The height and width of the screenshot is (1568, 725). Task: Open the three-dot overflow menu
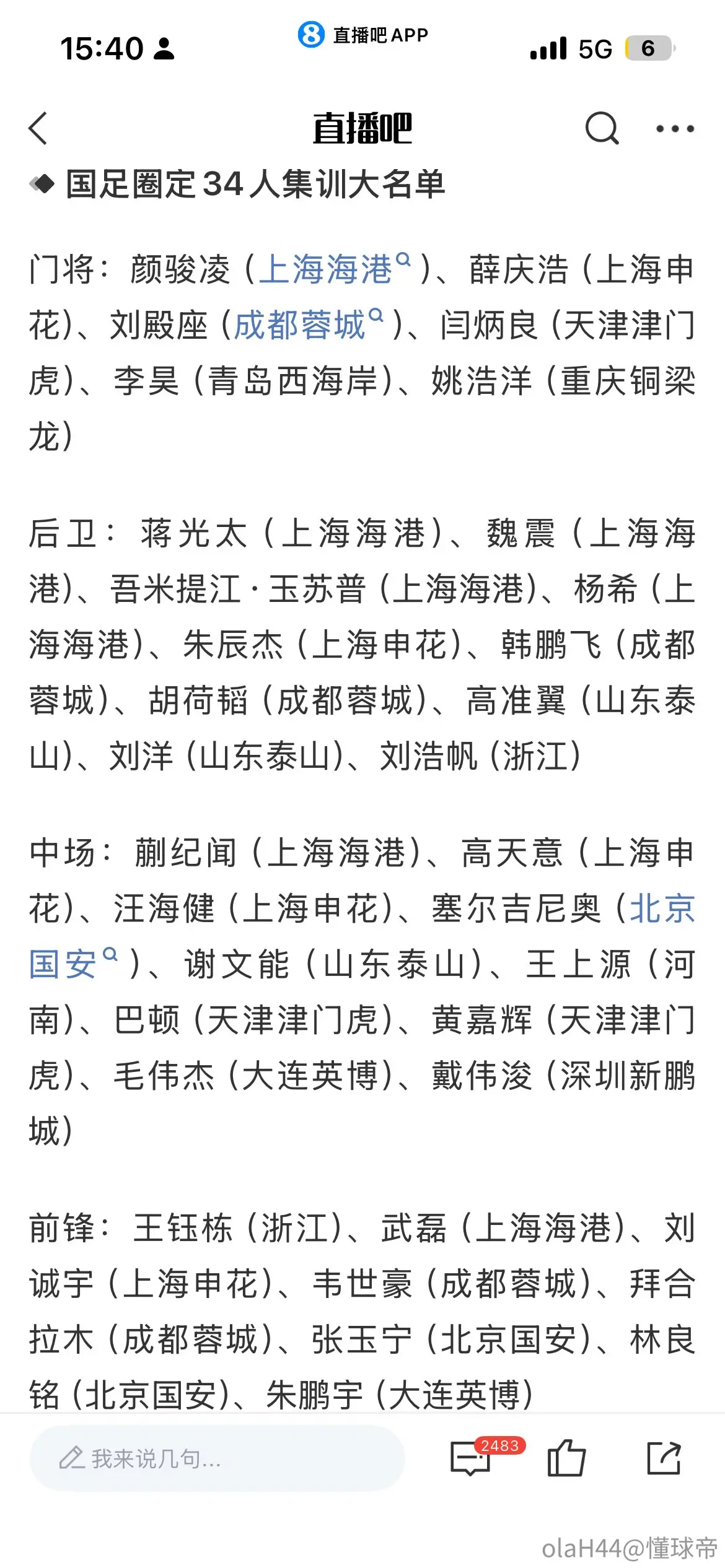pyautogui.click(x=675, y=129)
